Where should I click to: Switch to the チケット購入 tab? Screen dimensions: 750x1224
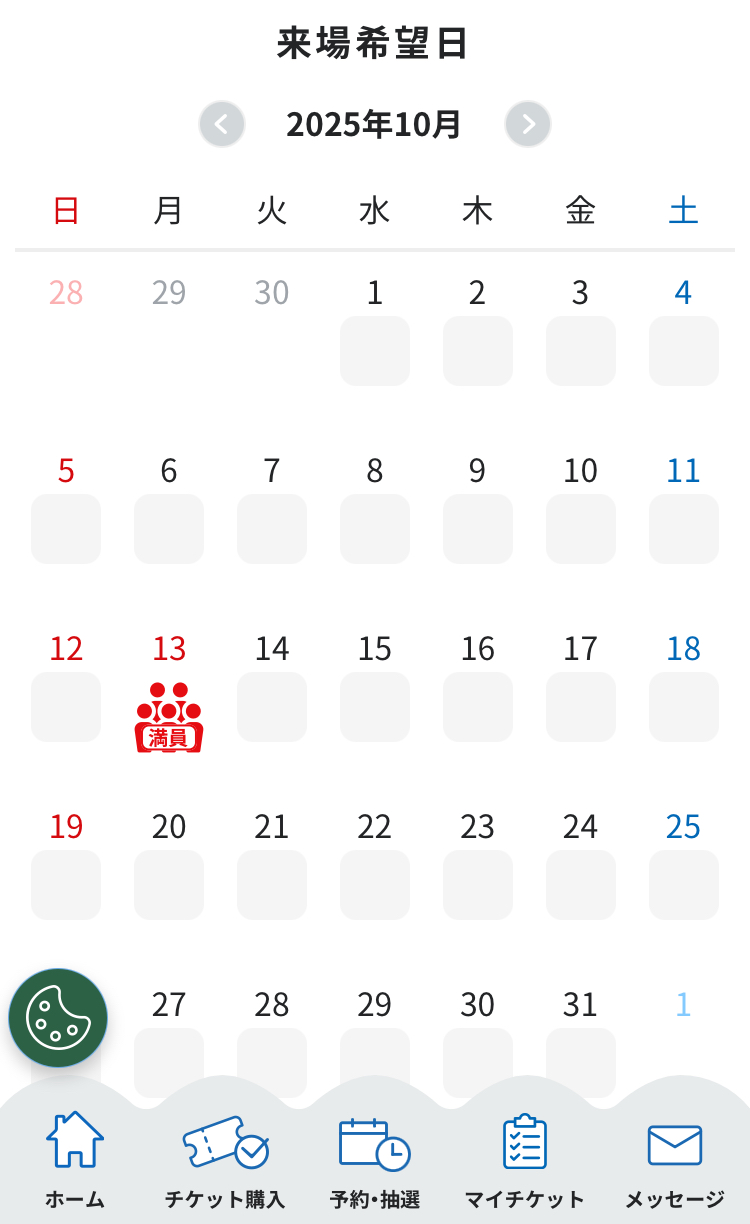point(225,1160)
